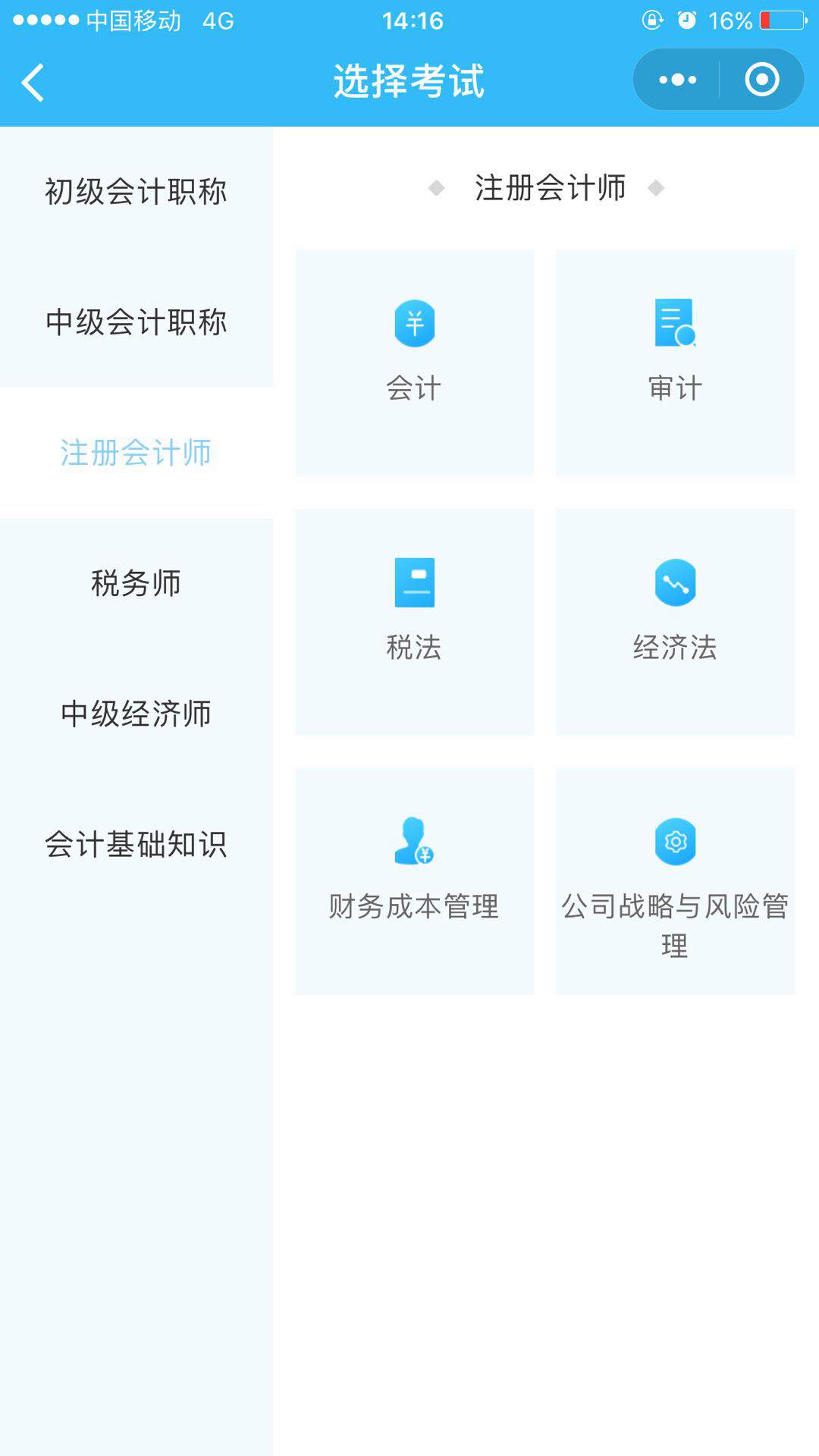Open the 会计 exam subject

coord(414,362)
